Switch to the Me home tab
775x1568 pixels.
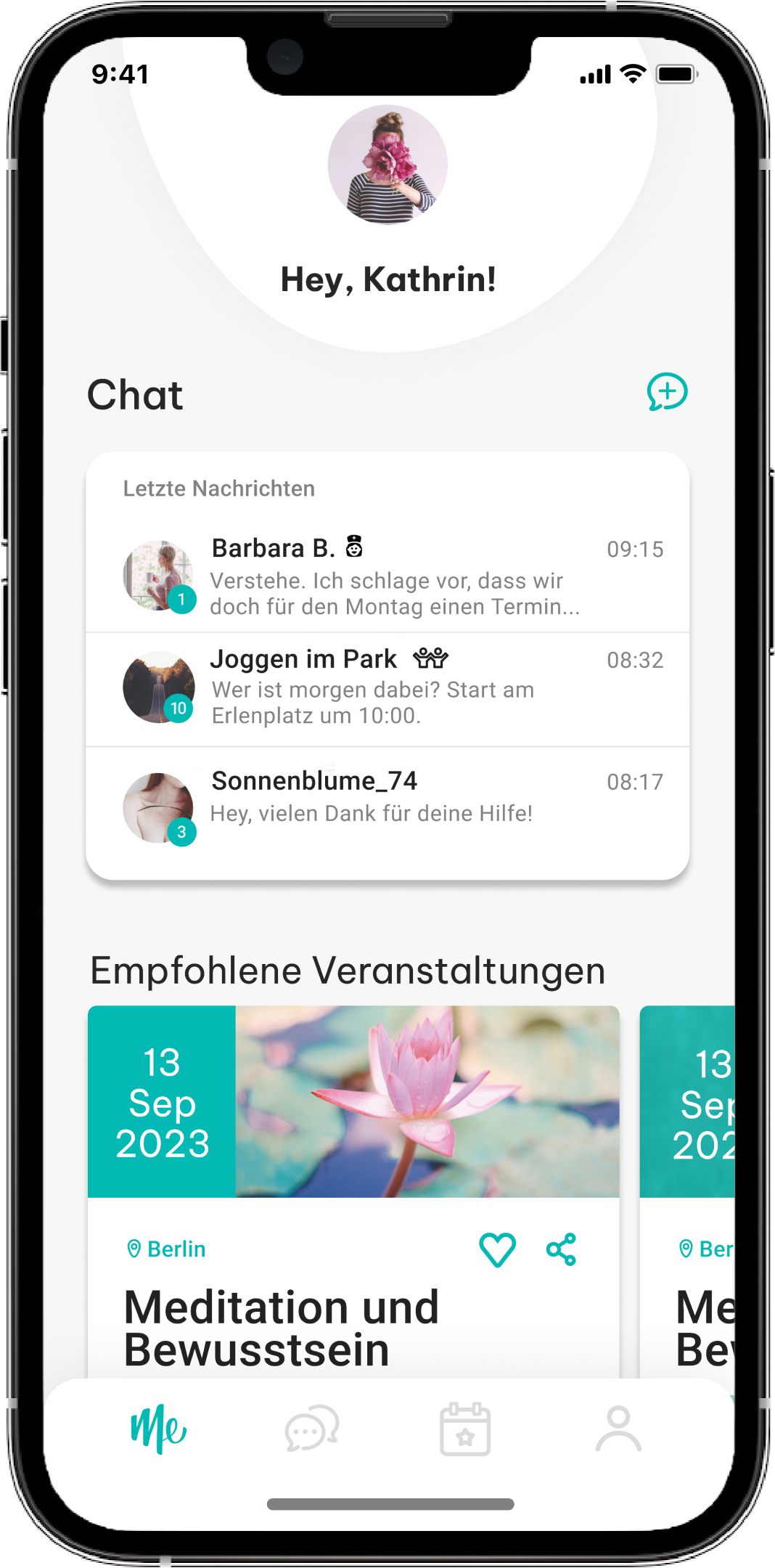tap(158, 1429)
